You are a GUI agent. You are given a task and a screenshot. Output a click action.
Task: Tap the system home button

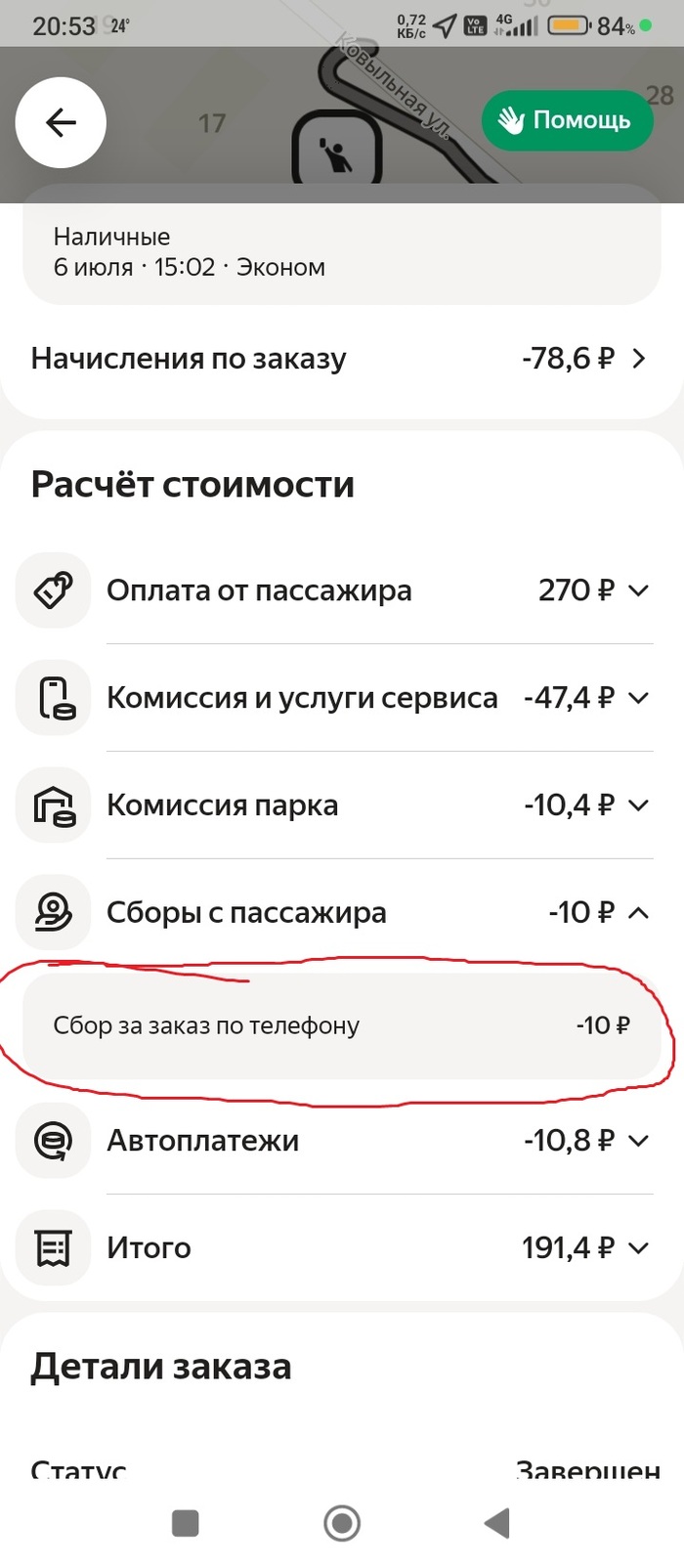342,1523
